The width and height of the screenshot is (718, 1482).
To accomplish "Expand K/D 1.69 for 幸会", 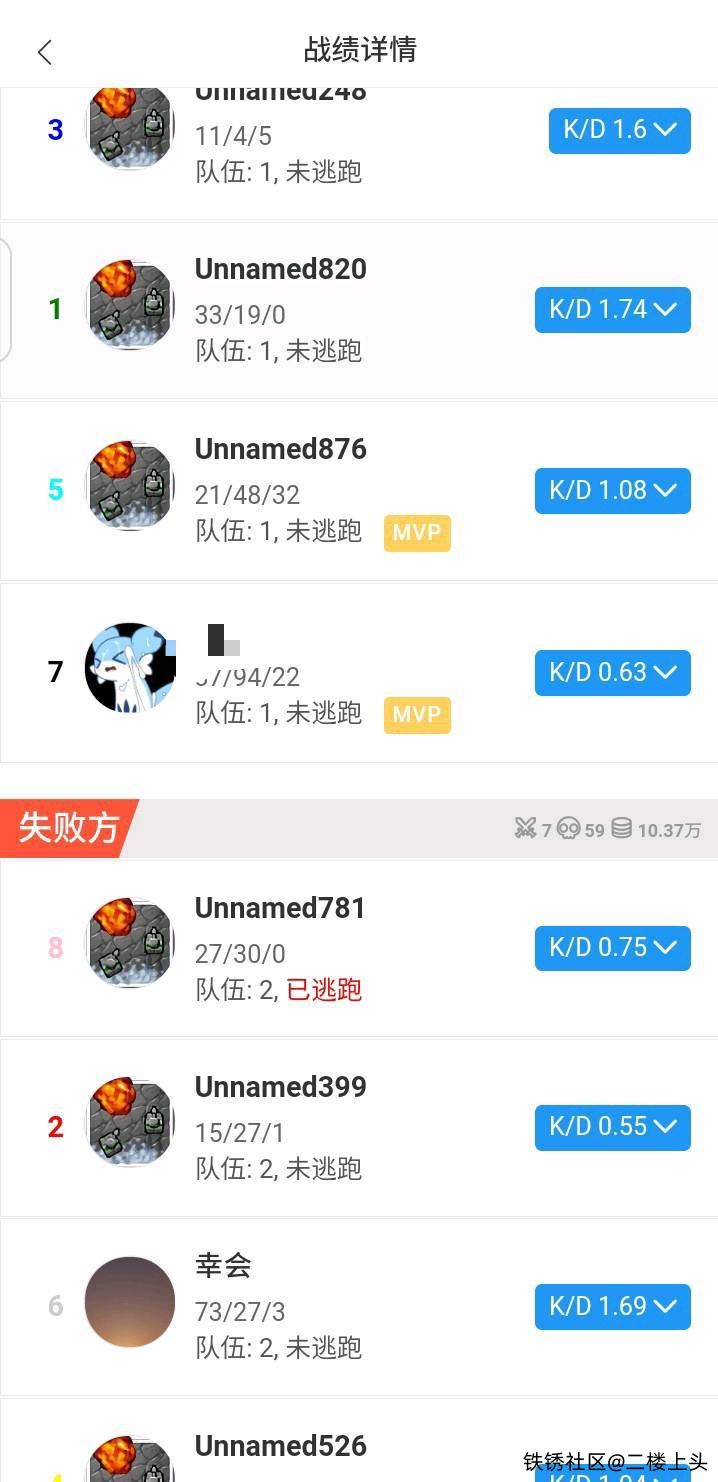I will coord(612,1307).
